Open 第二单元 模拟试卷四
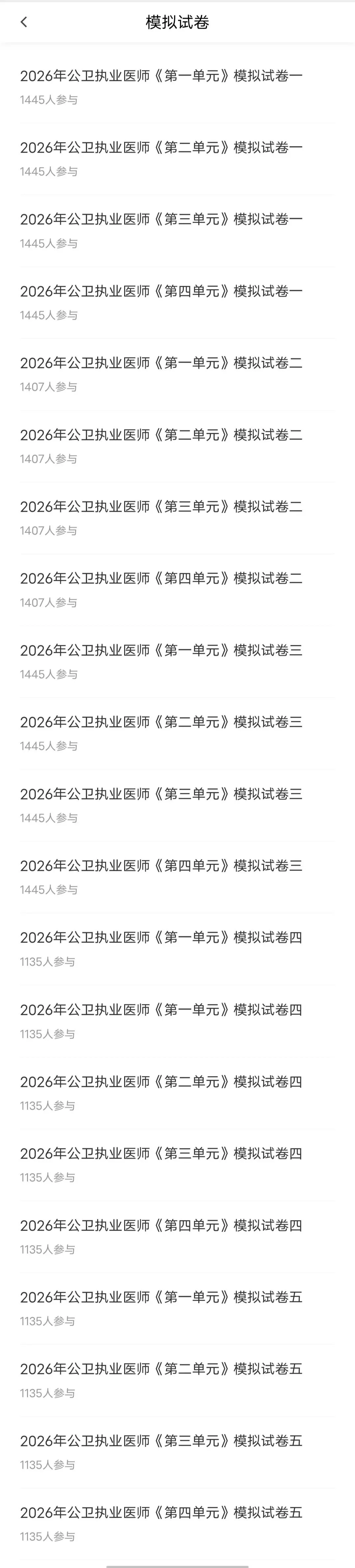 (177, 1093)
